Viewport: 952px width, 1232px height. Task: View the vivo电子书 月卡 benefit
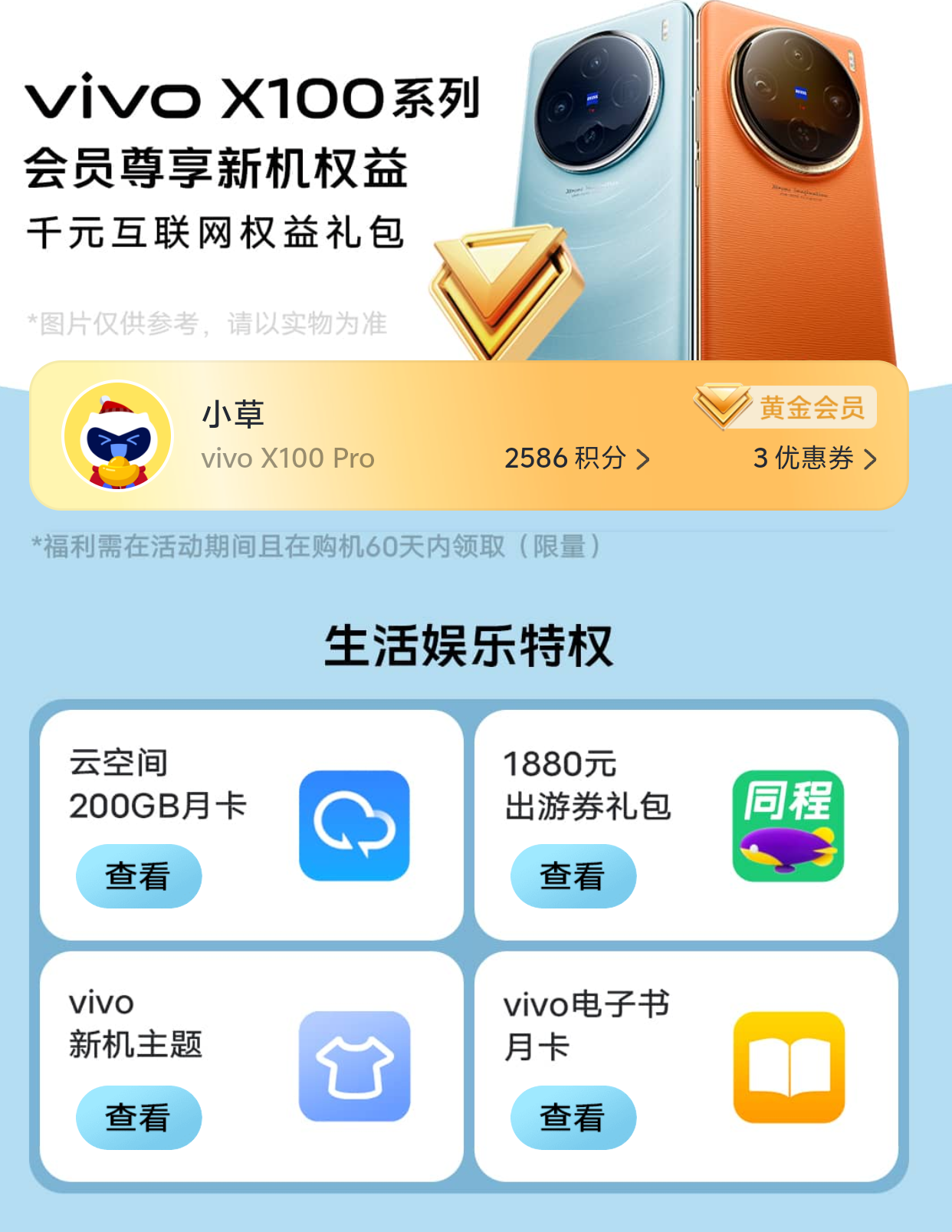pos(573,1117)
